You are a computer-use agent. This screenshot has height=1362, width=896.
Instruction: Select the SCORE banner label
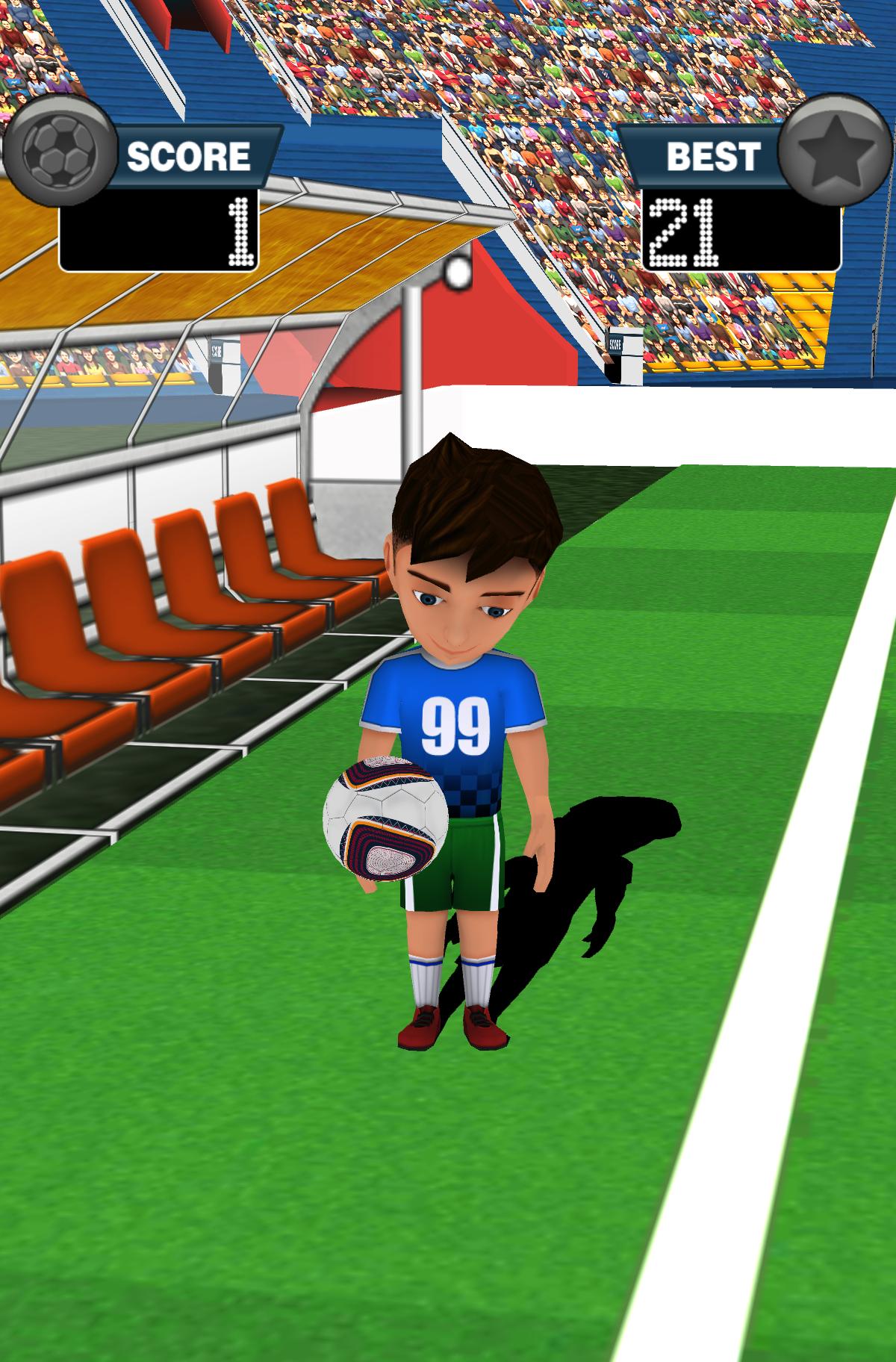coord(189,154)
